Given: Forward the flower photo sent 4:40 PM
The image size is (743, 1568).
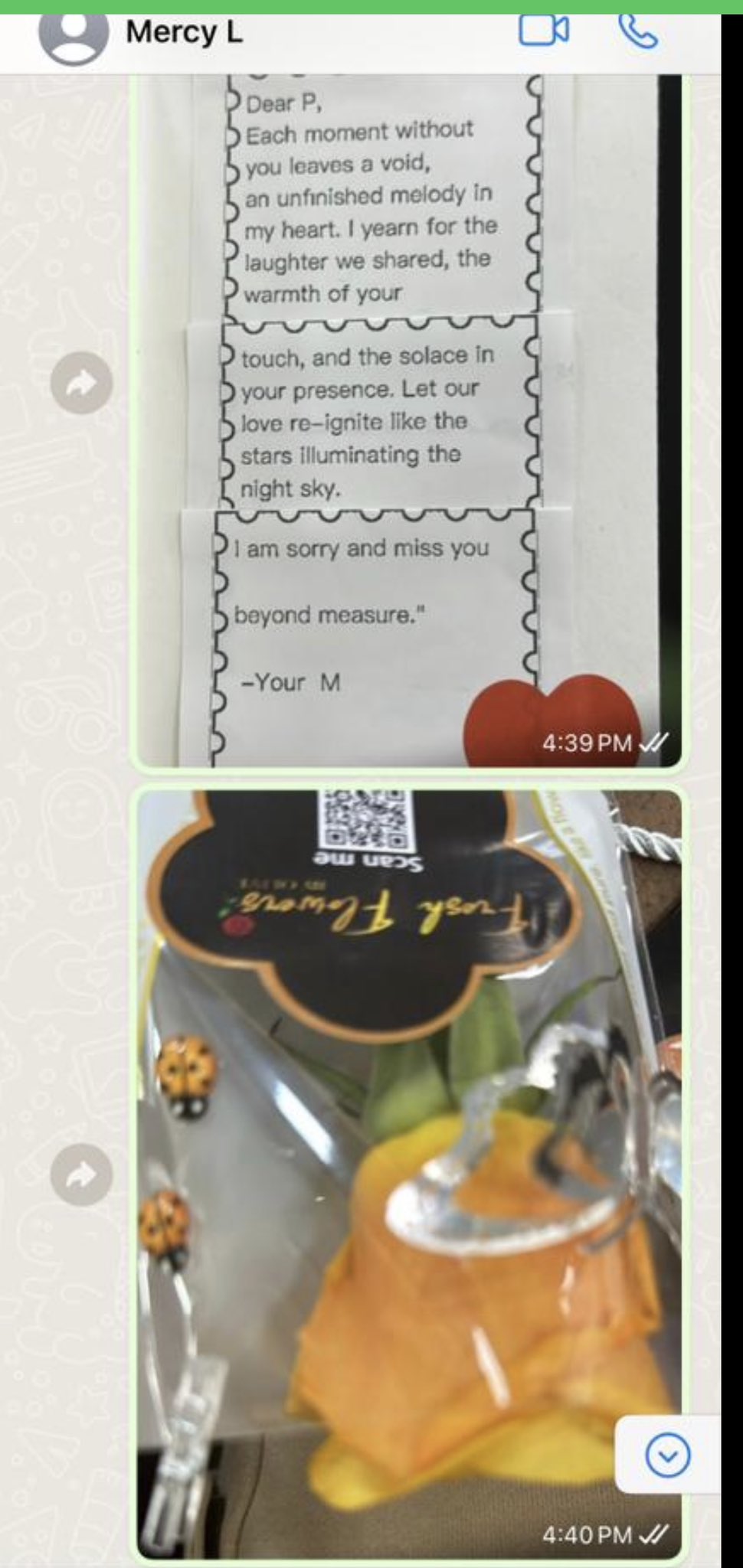Looking at the screenshot, I should point(81,1175).
